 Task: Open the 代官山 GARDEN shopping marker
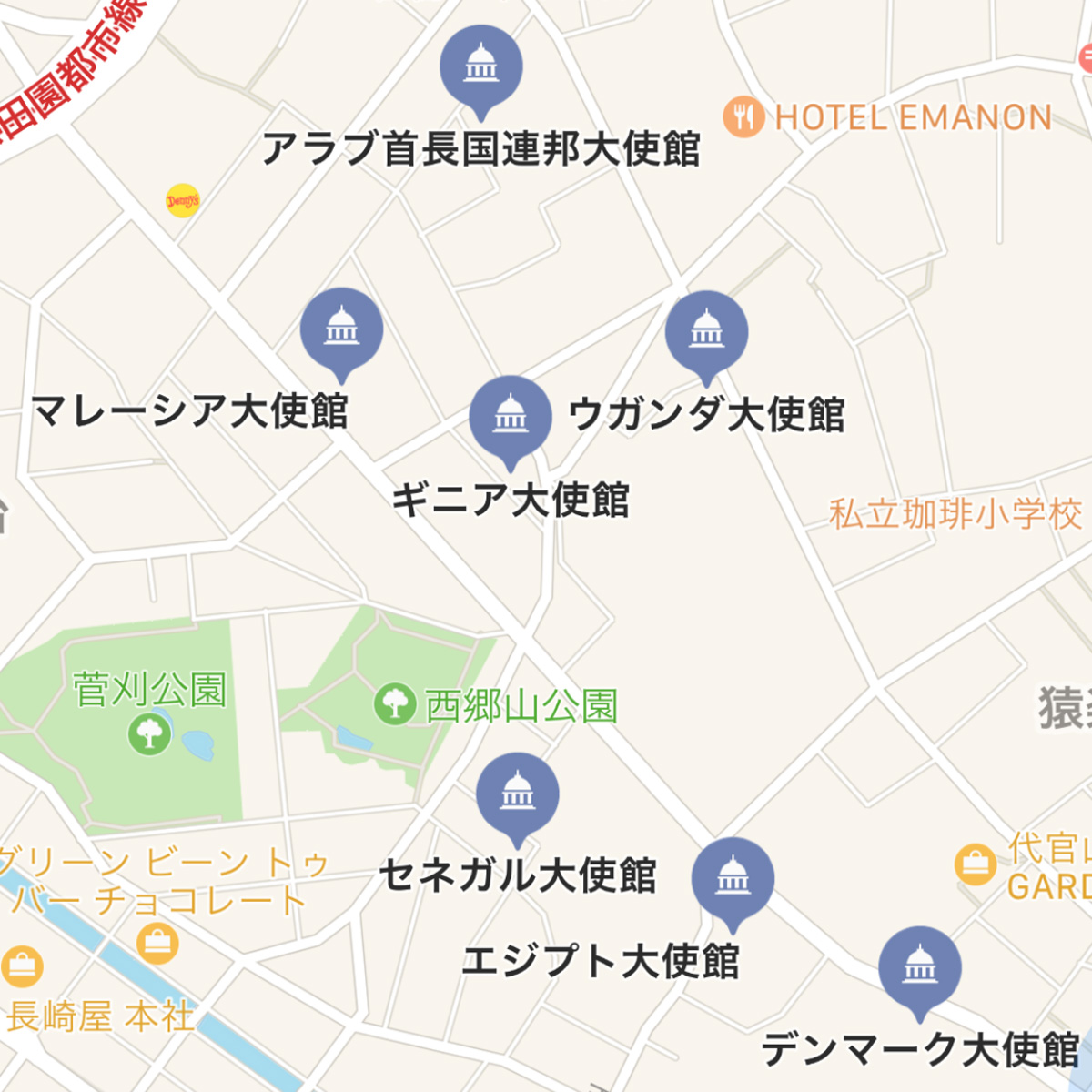(x=975, y=864)
